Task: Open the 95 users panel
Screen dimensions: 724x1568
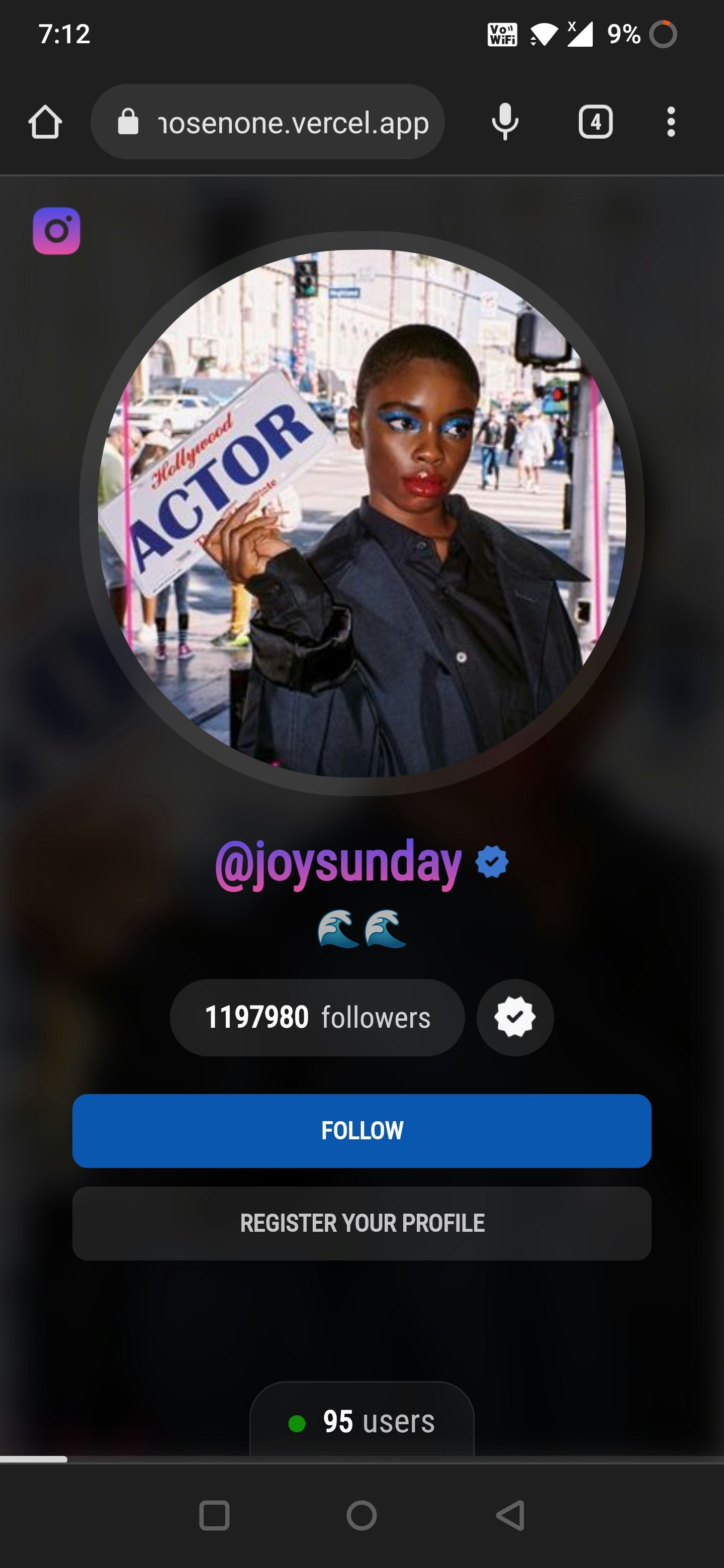Action: [361, 1422]
